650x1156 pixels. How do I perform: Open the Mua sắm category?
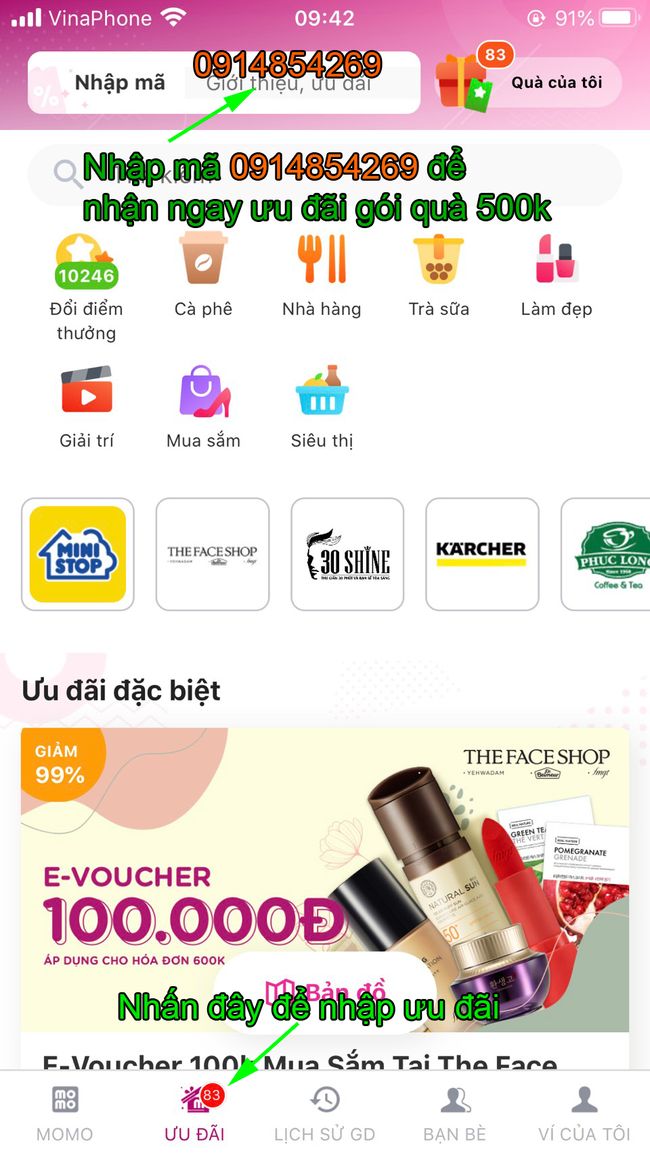pos(203,406)
